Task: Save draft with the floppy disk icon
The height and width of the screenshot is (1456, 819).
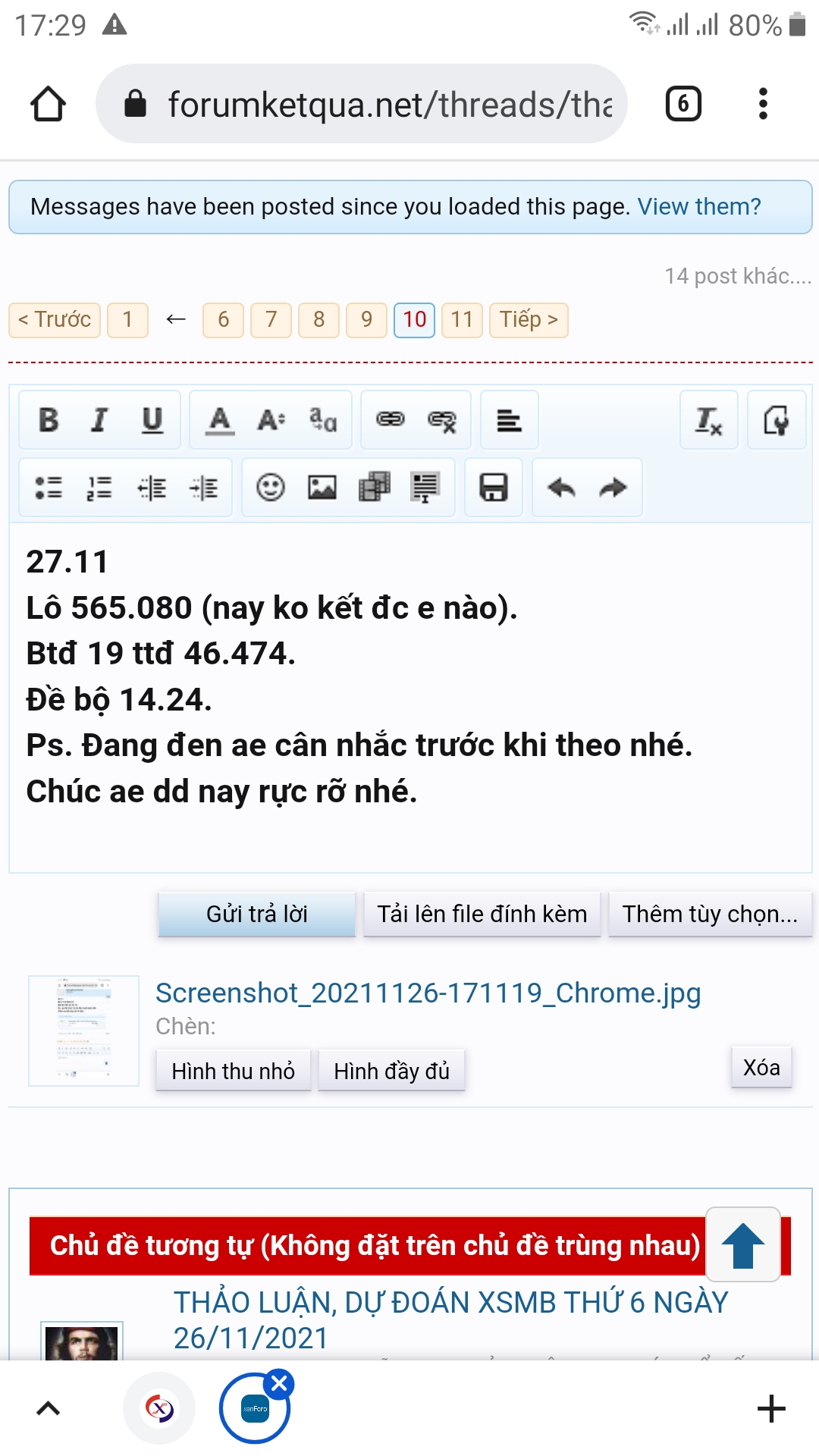Action: (x=493, y=487)
